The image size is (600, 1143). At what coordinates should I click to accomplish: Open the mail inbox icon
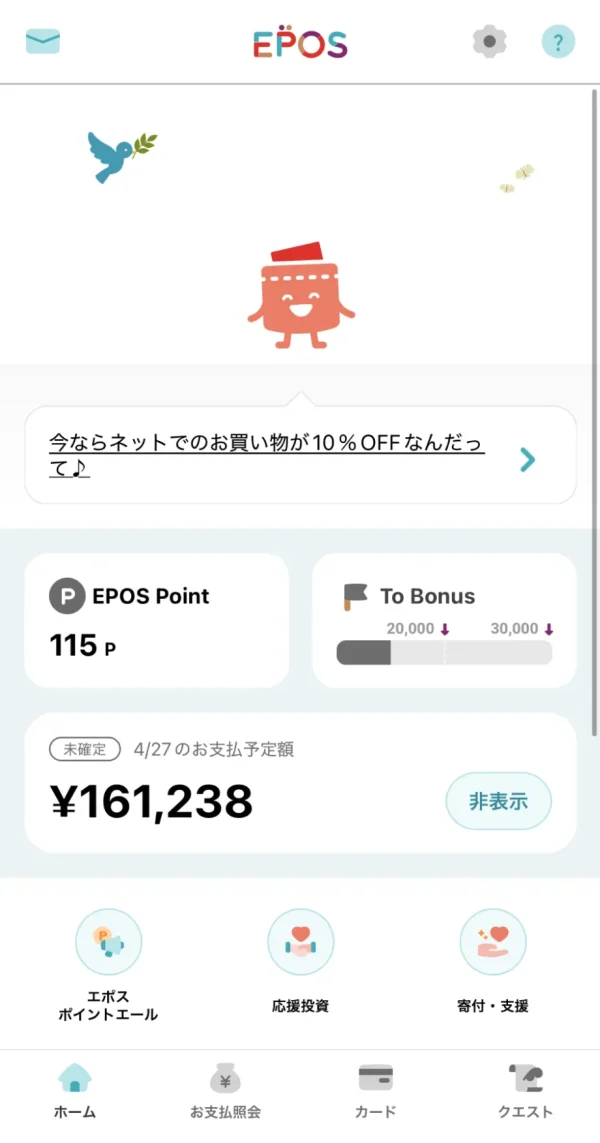[43, 42]
